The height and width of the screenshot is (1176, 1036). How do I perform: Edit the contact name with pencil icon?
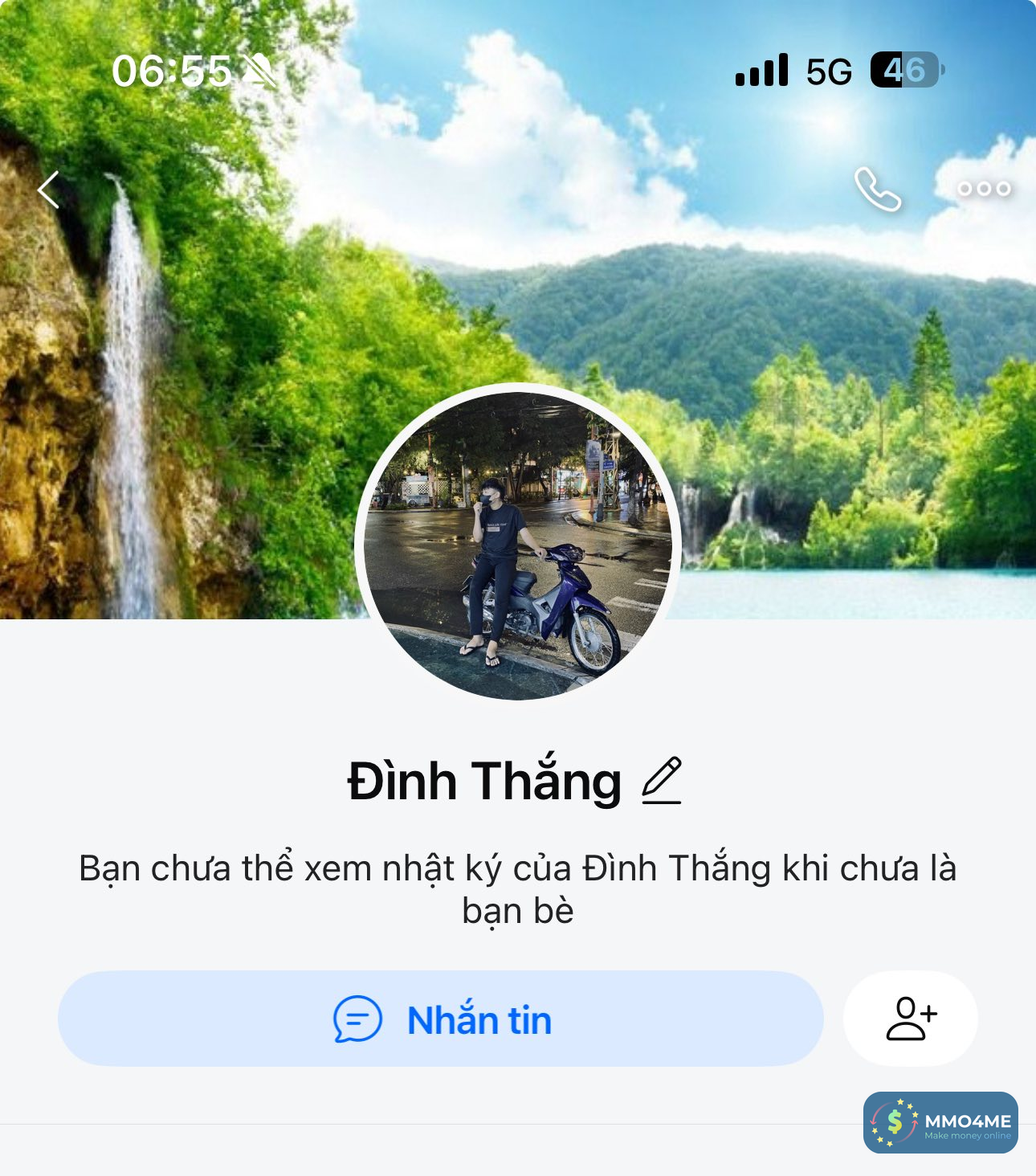(x=662, y=781)
